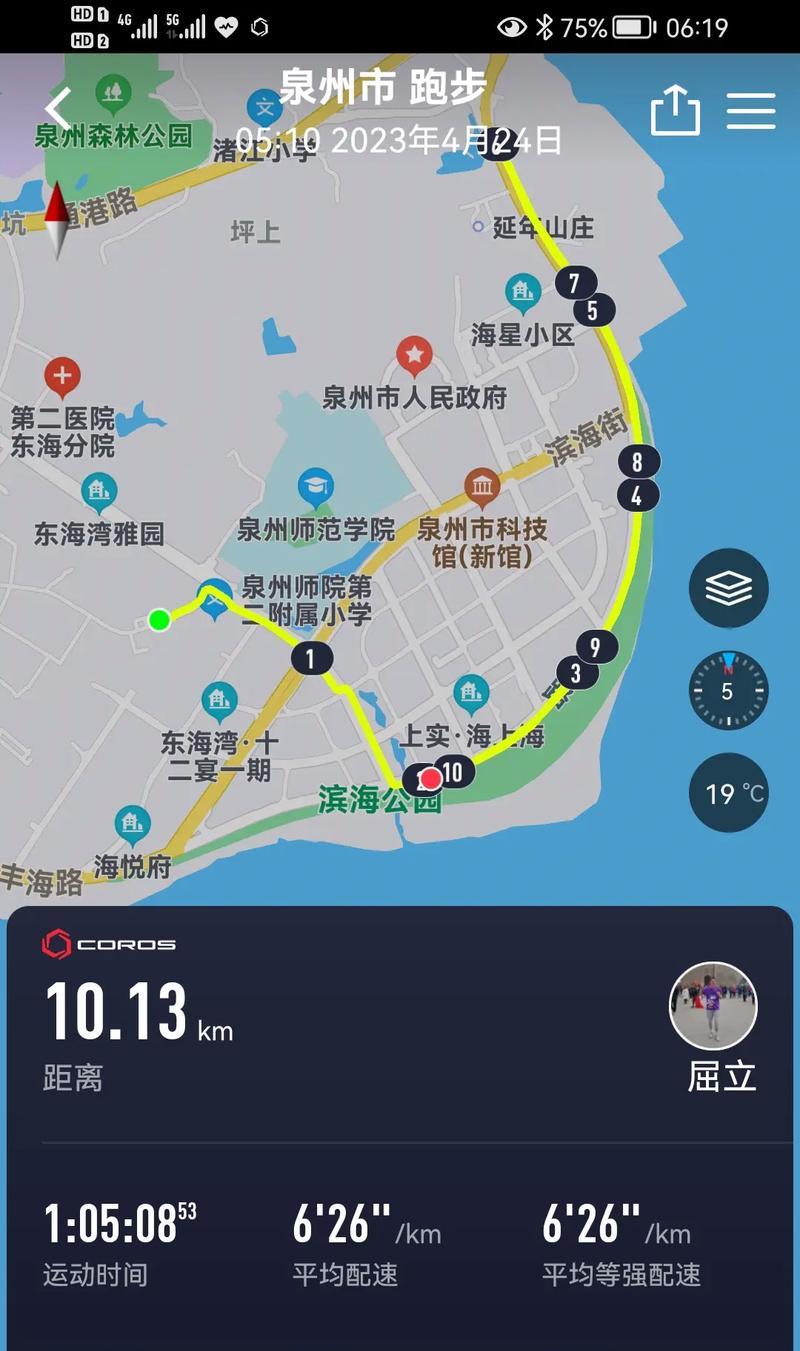
Task: Open the hamburger menu
Action: click(751, 111)
